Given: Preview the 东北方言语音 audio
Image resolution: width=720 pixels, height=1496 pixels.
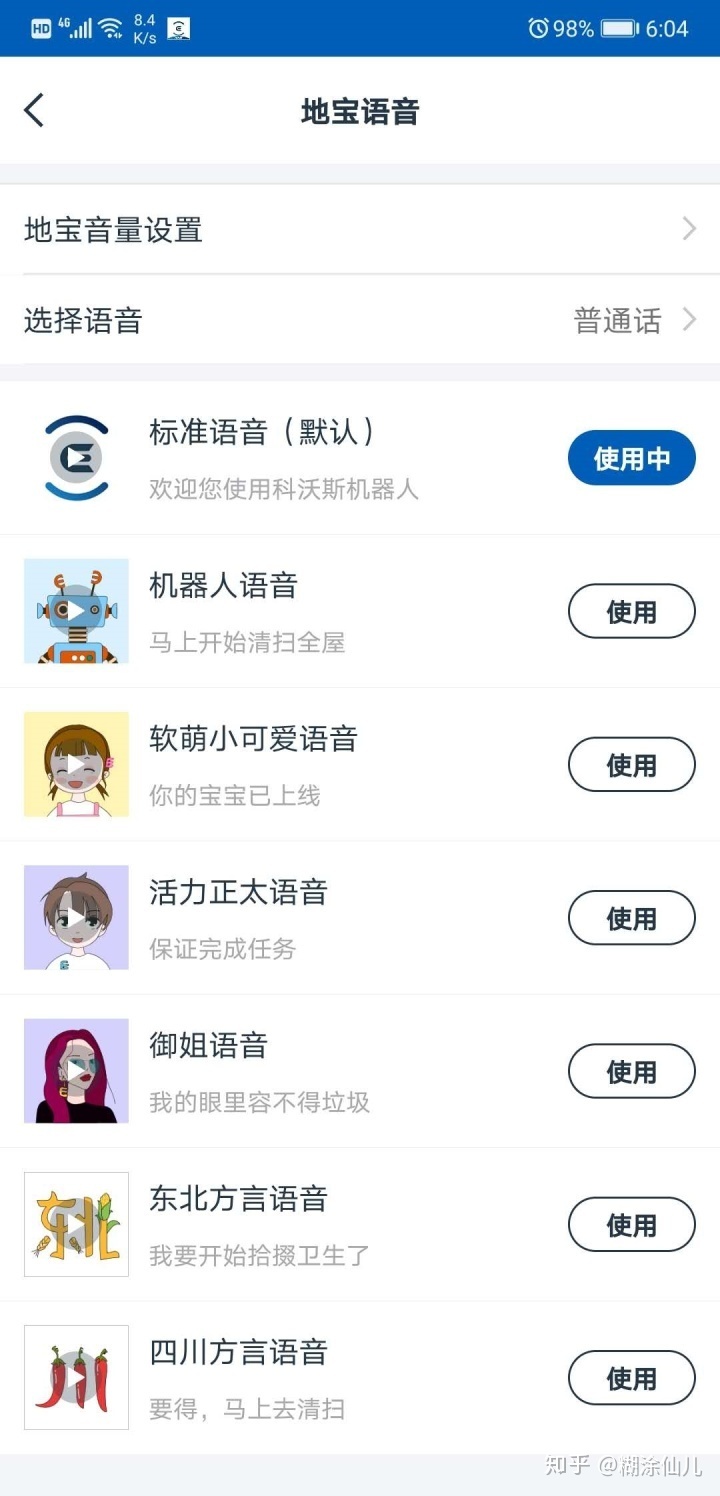Looking at the screenshot, I should tap(76, 1225).
